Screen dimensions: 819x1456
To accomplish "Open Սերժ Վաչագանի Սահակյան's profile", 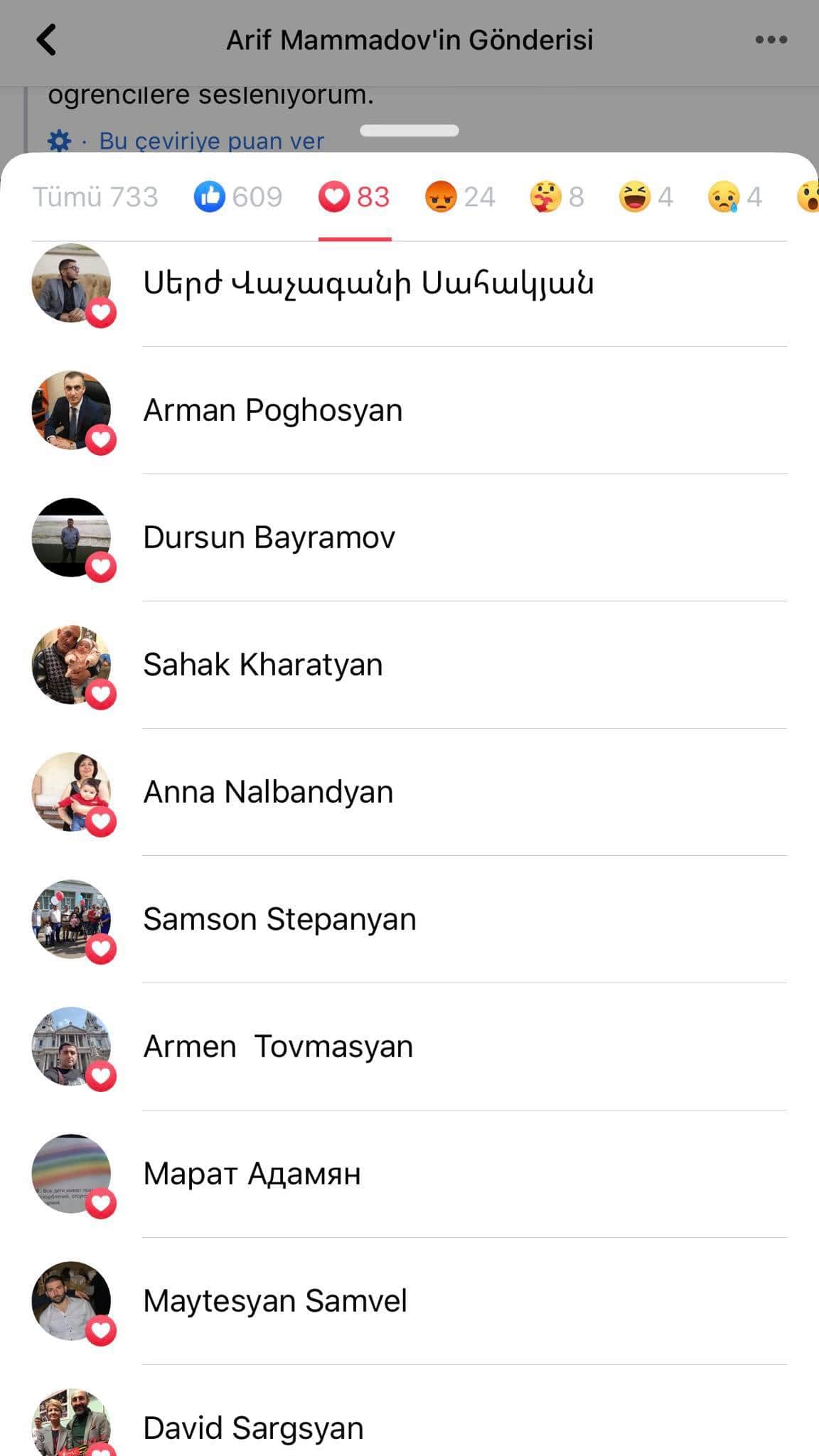I will 409,283.
